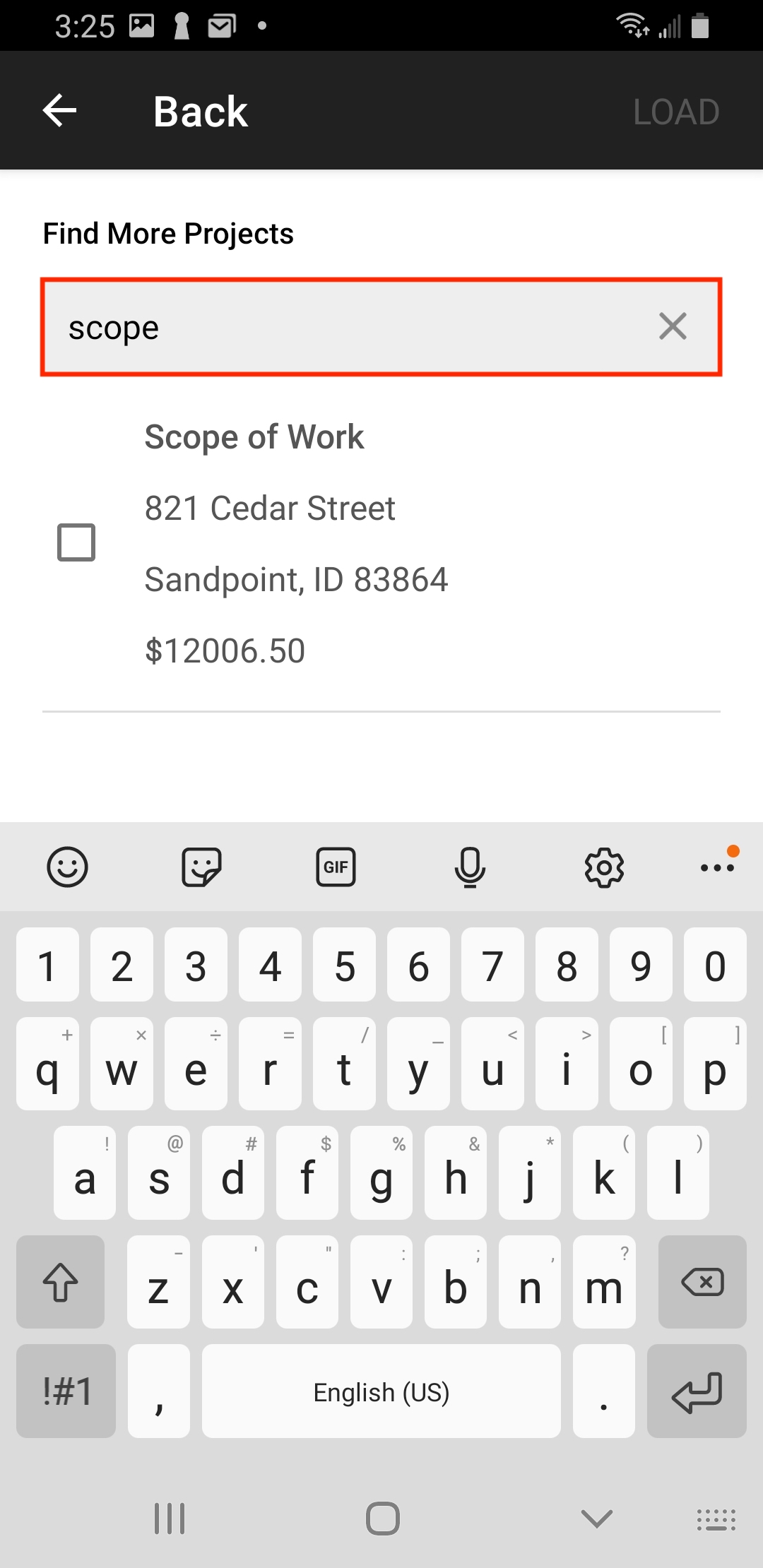Open the sticker picker
The height and width of the screenshot is (1568, 763).
point(201,866)
